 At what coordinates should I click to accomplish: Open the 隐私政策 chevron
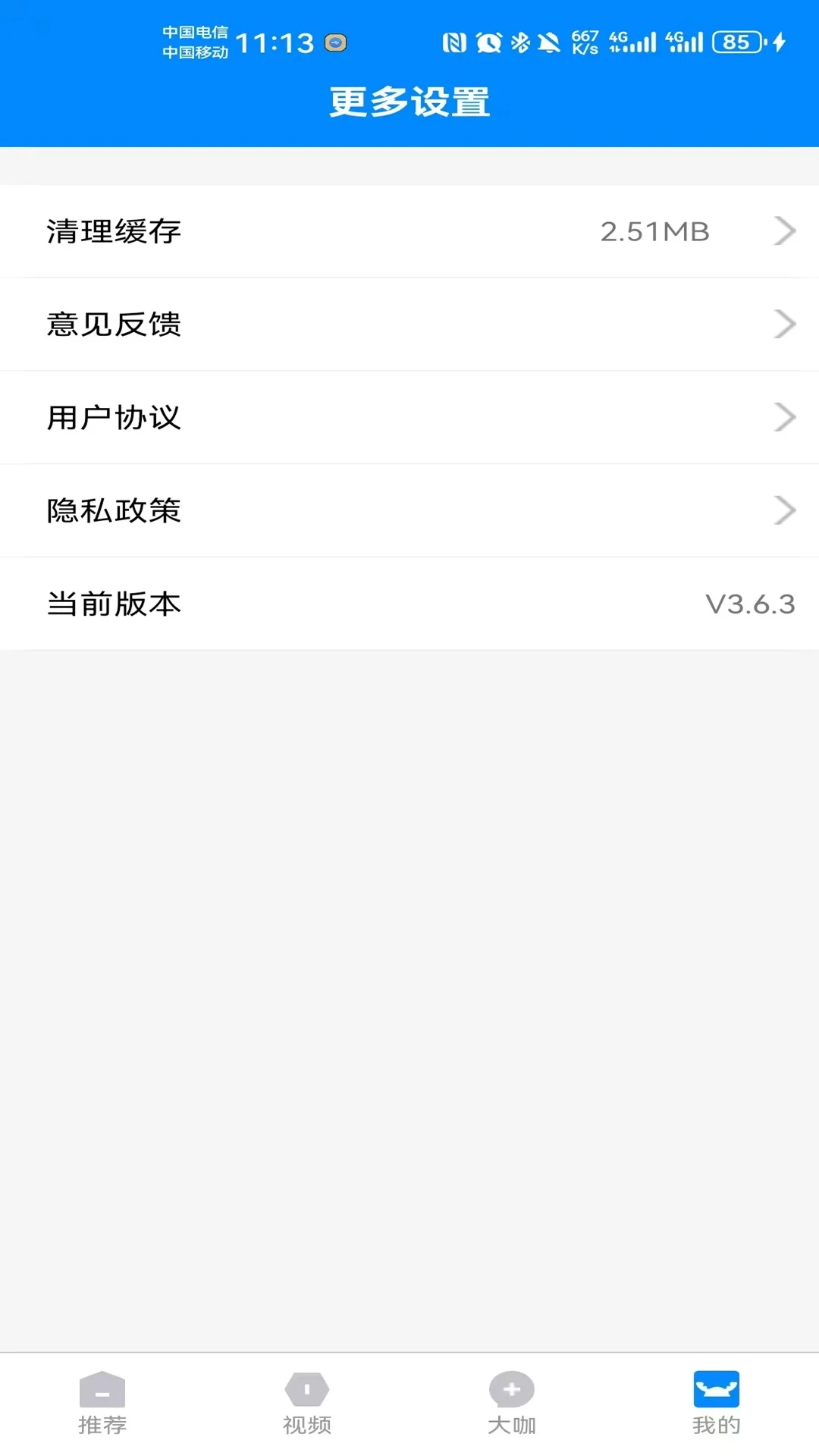tap(784, 510)
